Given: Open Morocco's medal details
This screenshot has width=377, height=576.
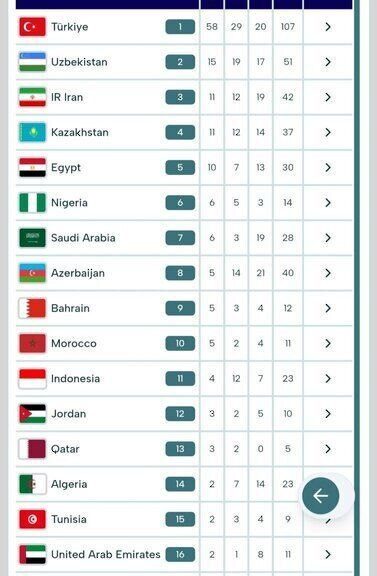Looking at the screenshot, I should (328, 343).
